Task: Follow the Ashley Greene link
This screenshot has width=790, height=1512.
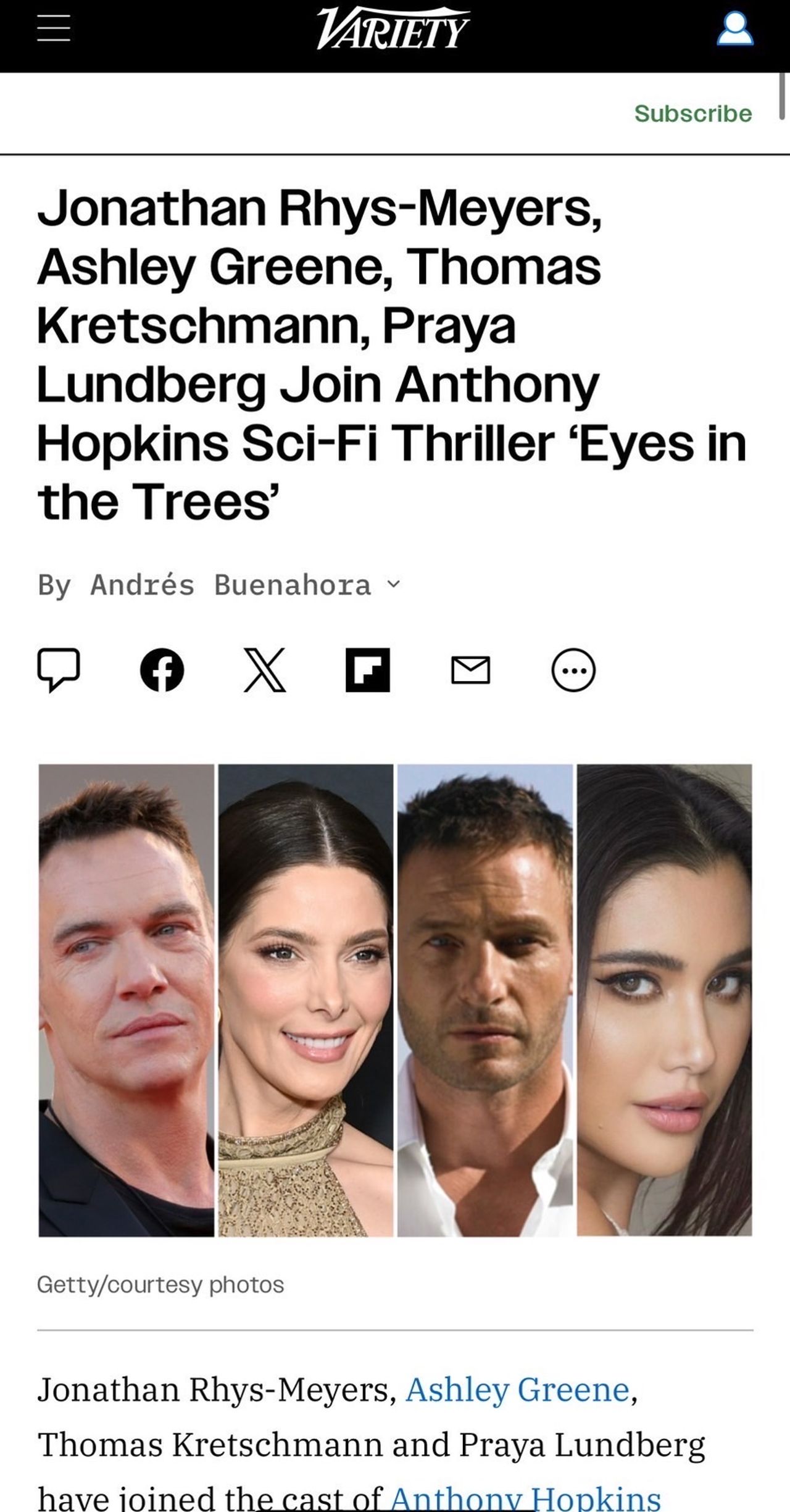Action: [x=517, y=1390]
